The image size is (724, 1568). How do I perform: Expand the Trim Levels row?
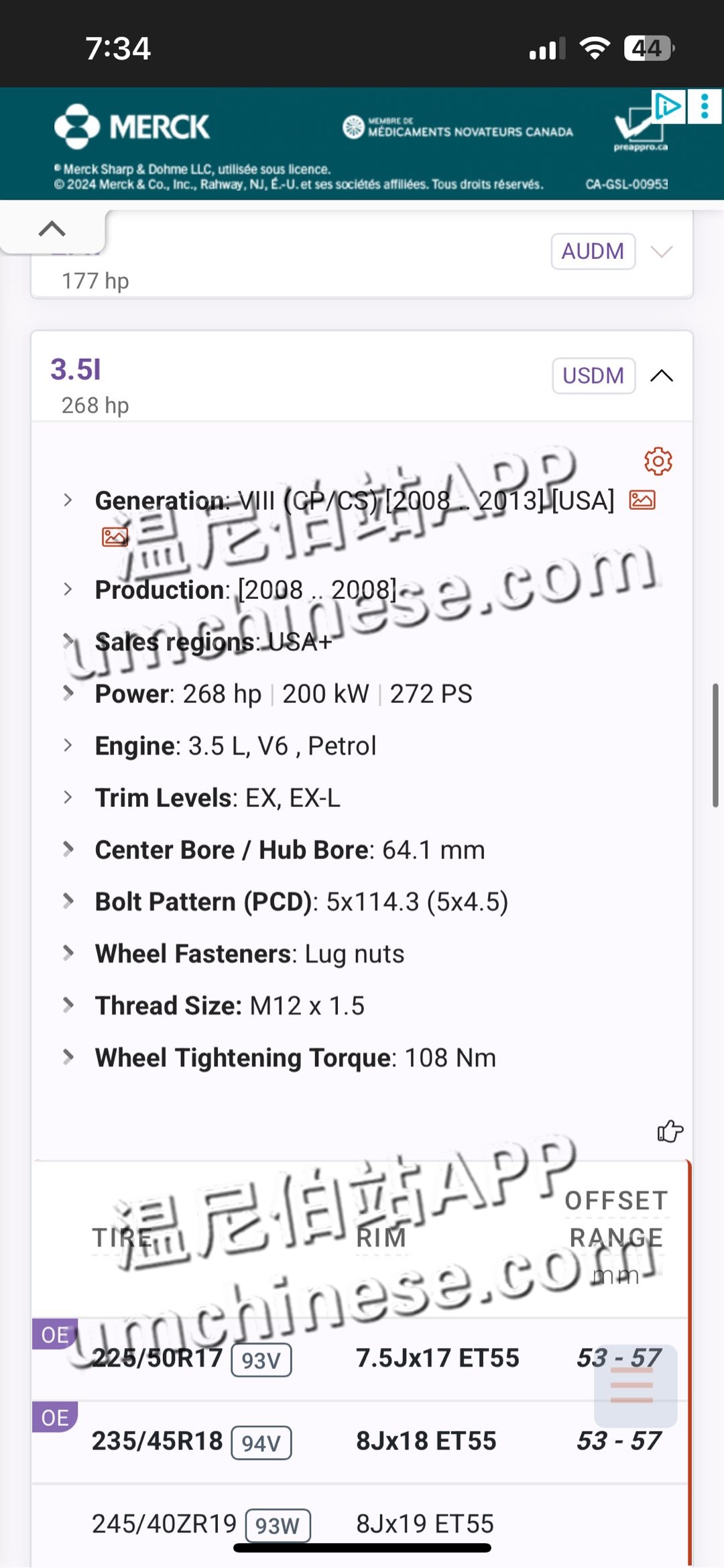68,797
